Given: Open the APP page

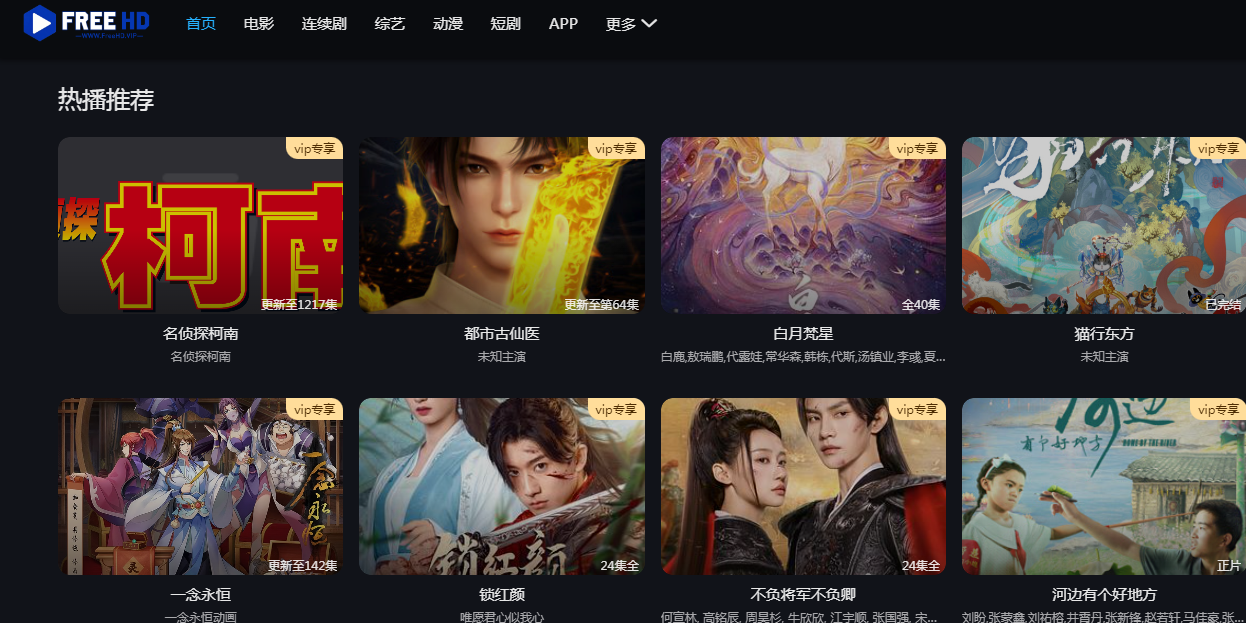Looking at the screenshot, I should (x=563, y=24).
